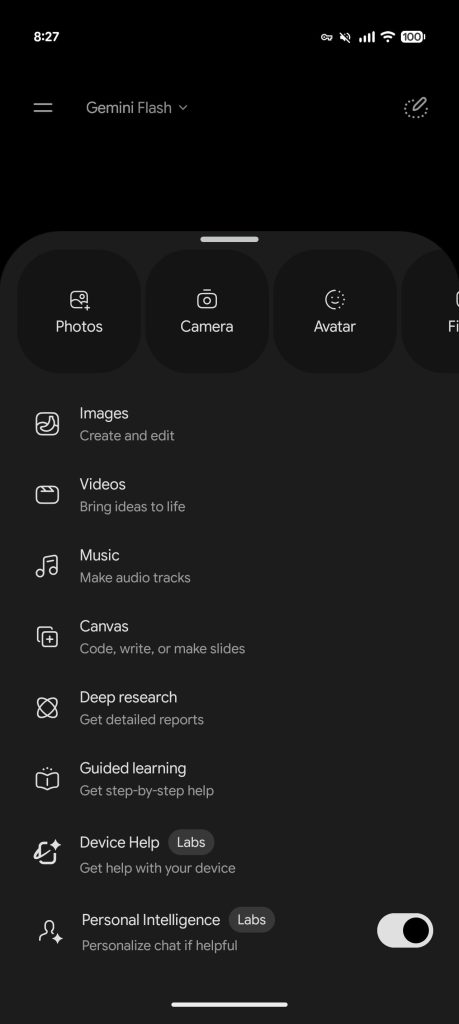459x1024 pixels.
Task: Open the hamburger menu drawer
Action: [43, 108]
